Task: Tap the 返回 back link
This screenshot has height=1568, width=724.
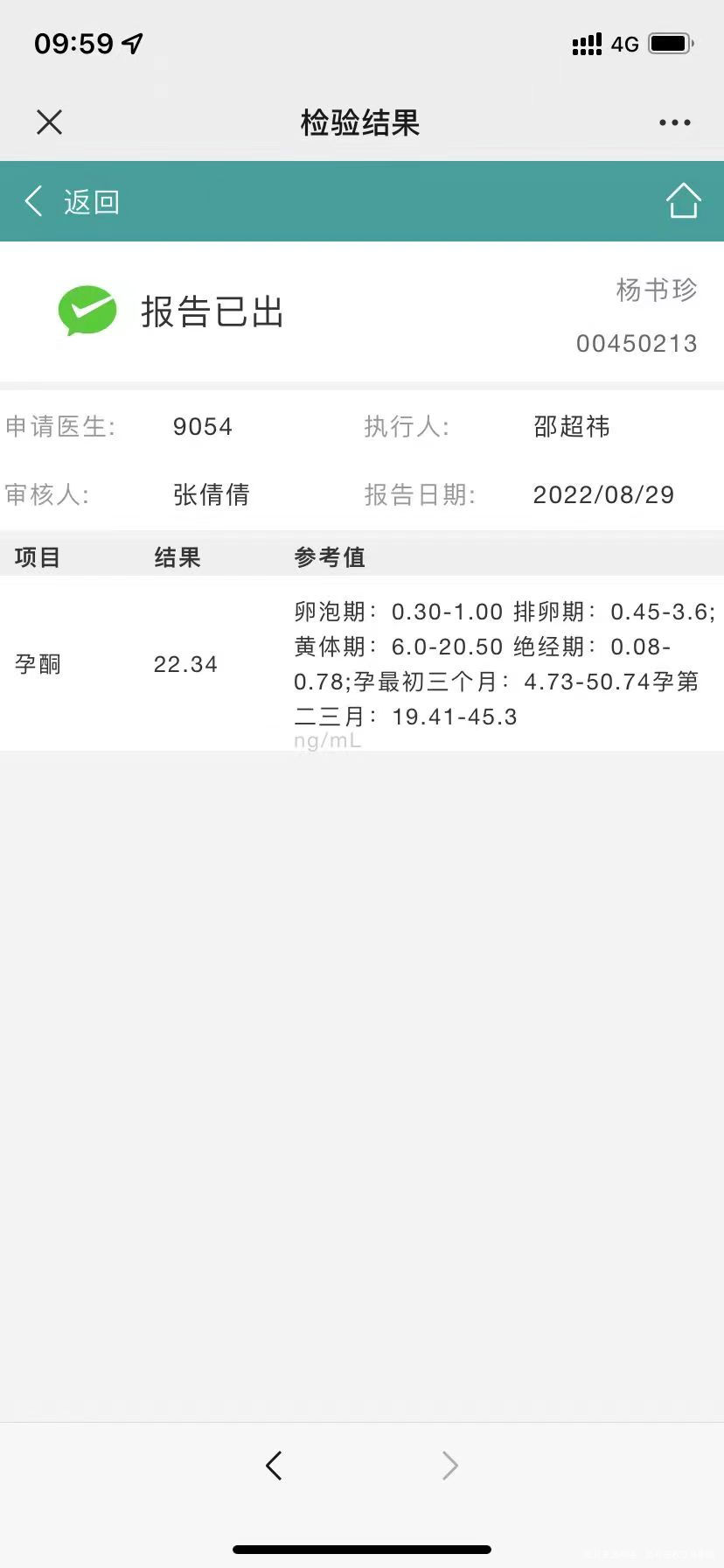Action: tap(91, 200)
